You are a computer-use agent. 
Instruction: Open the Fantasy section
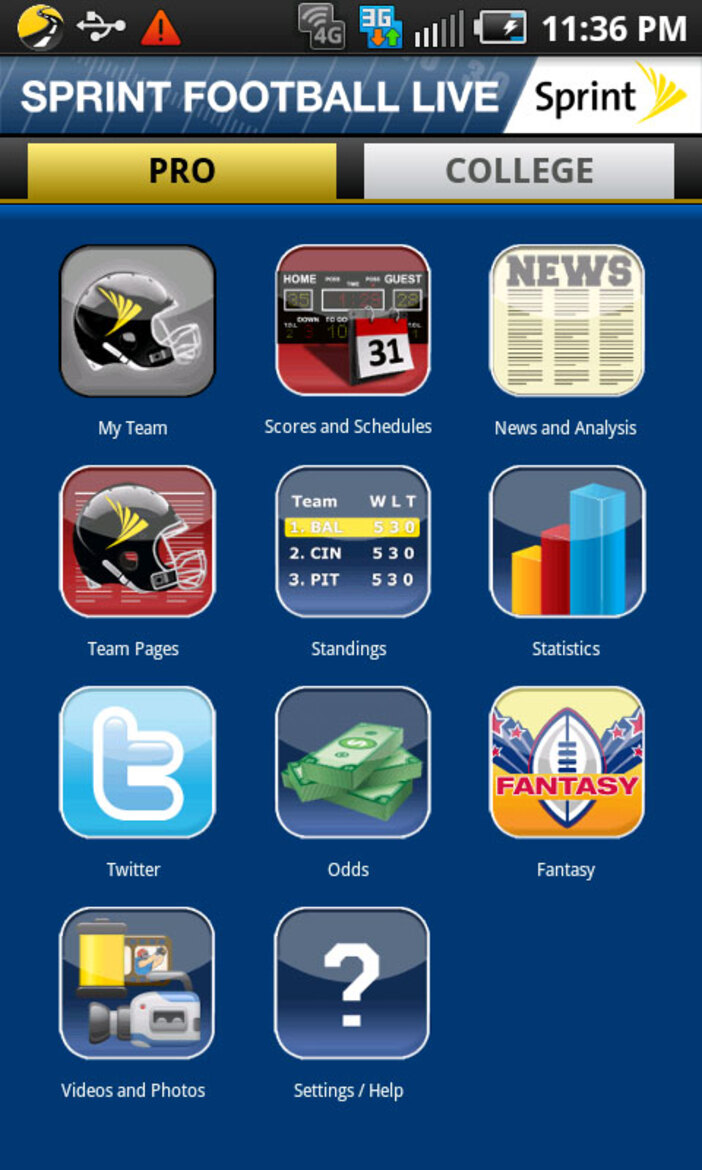click(566, 762)
